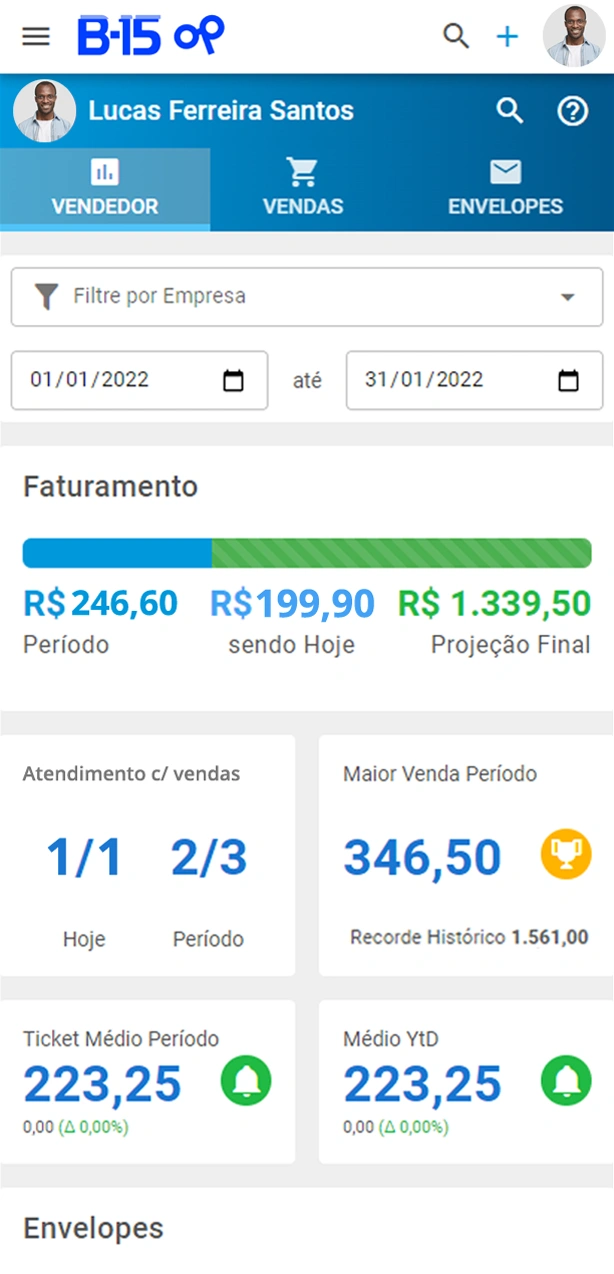This screenshot has width=614, height=1274.
Task: Switch to the Vendedor tab
Action: (105, 189)
